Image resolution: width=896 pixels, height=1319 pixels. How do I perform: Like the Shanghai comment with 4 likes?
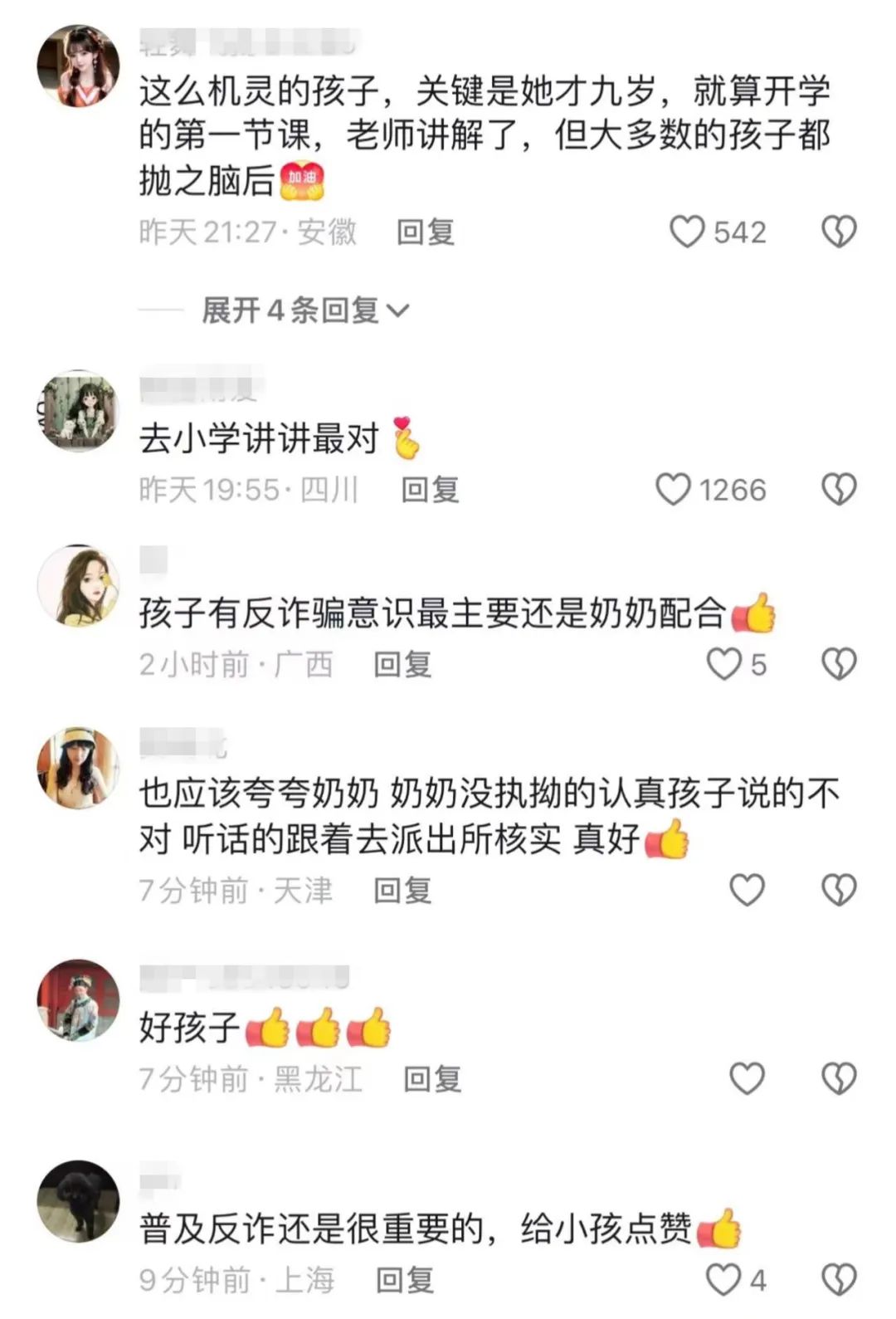tap(723, 1280)
